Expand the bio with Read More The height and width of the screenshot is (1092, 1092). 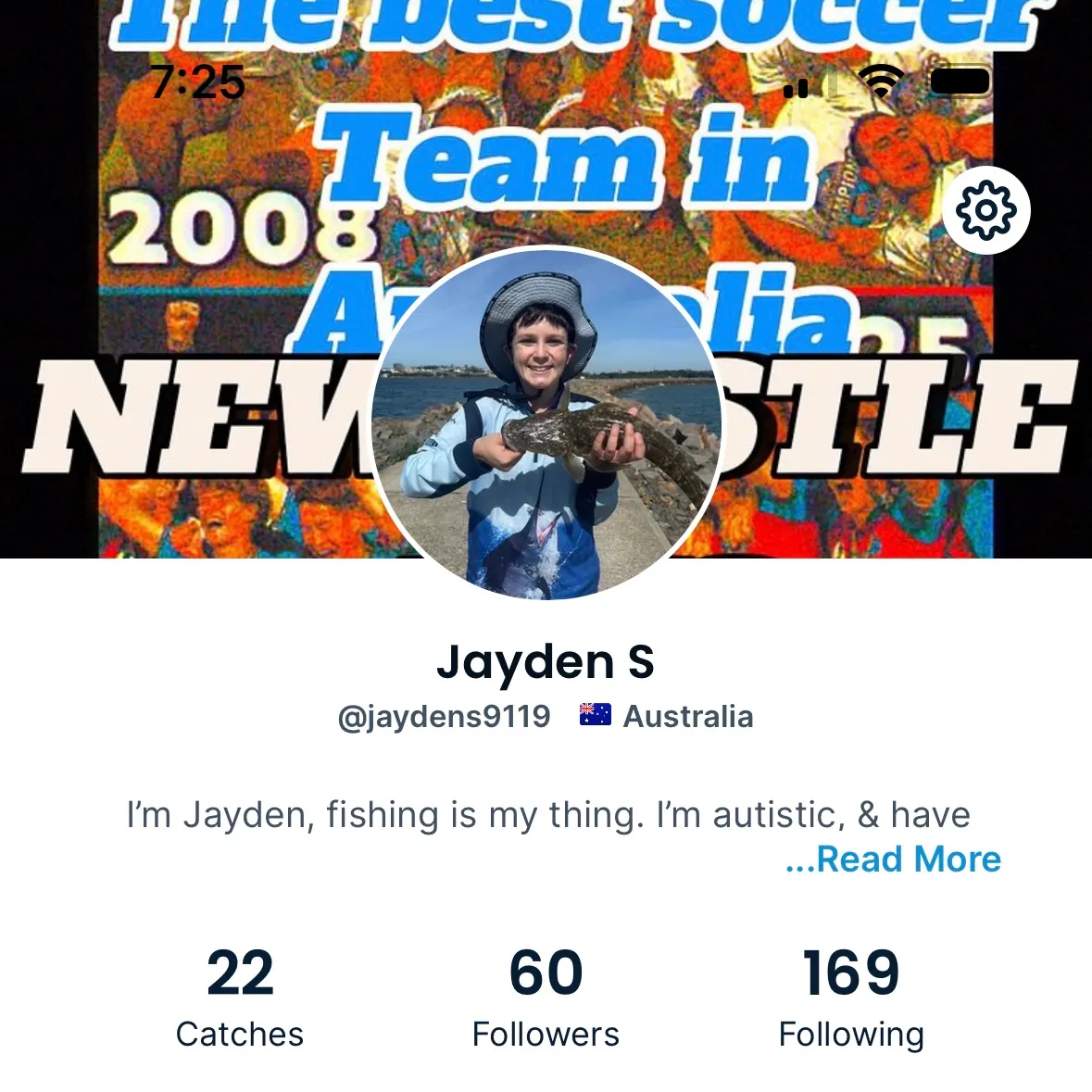[x=894, y=860]
